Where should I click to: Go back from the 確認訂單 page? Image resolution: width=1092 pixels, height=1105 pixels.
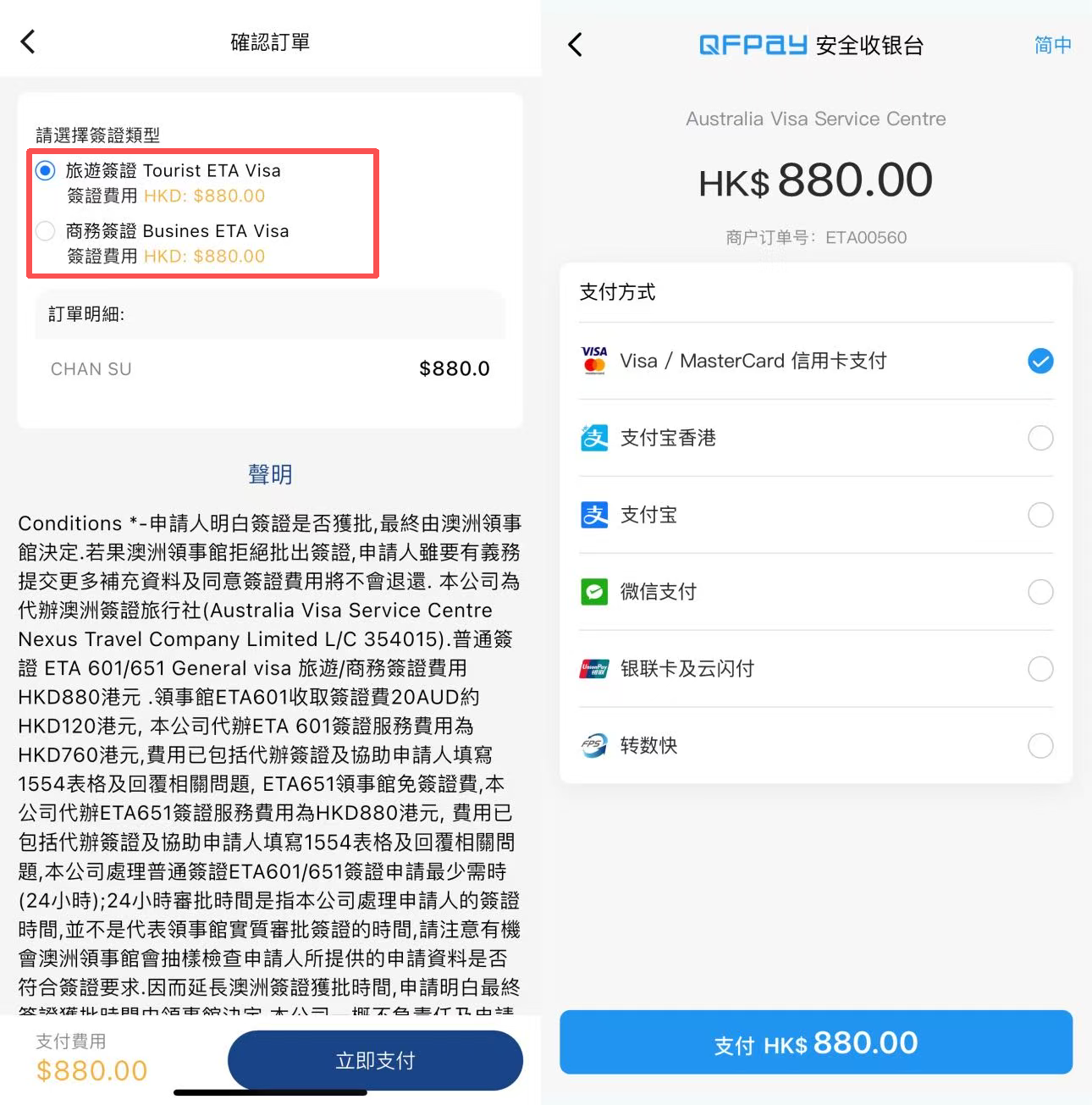pyautogui.click(x=28, y=41)
